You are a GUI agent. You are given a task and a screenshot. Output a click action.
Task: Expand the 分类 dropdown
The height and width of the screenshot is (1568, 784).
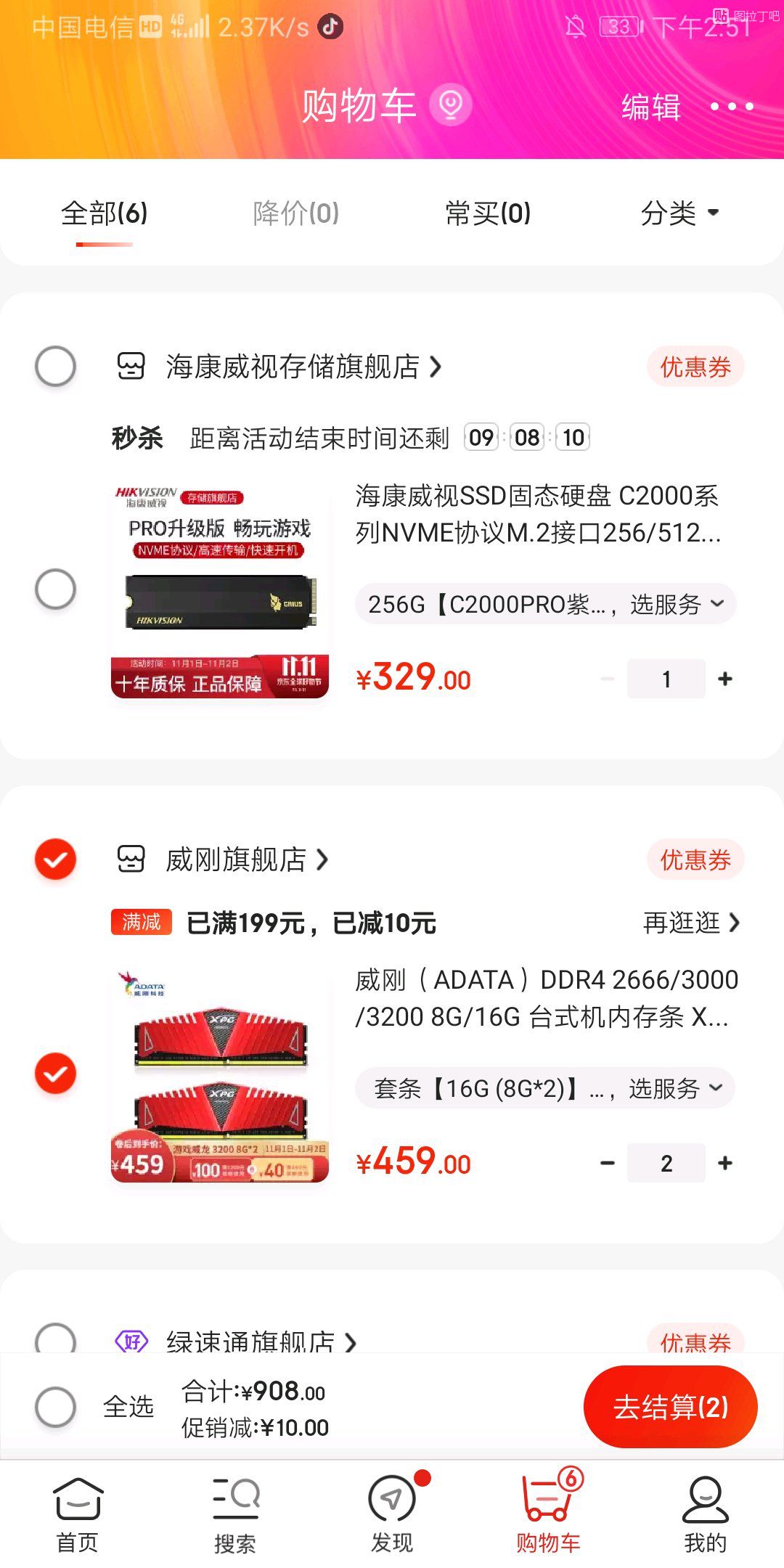click(x=679, y=213)
